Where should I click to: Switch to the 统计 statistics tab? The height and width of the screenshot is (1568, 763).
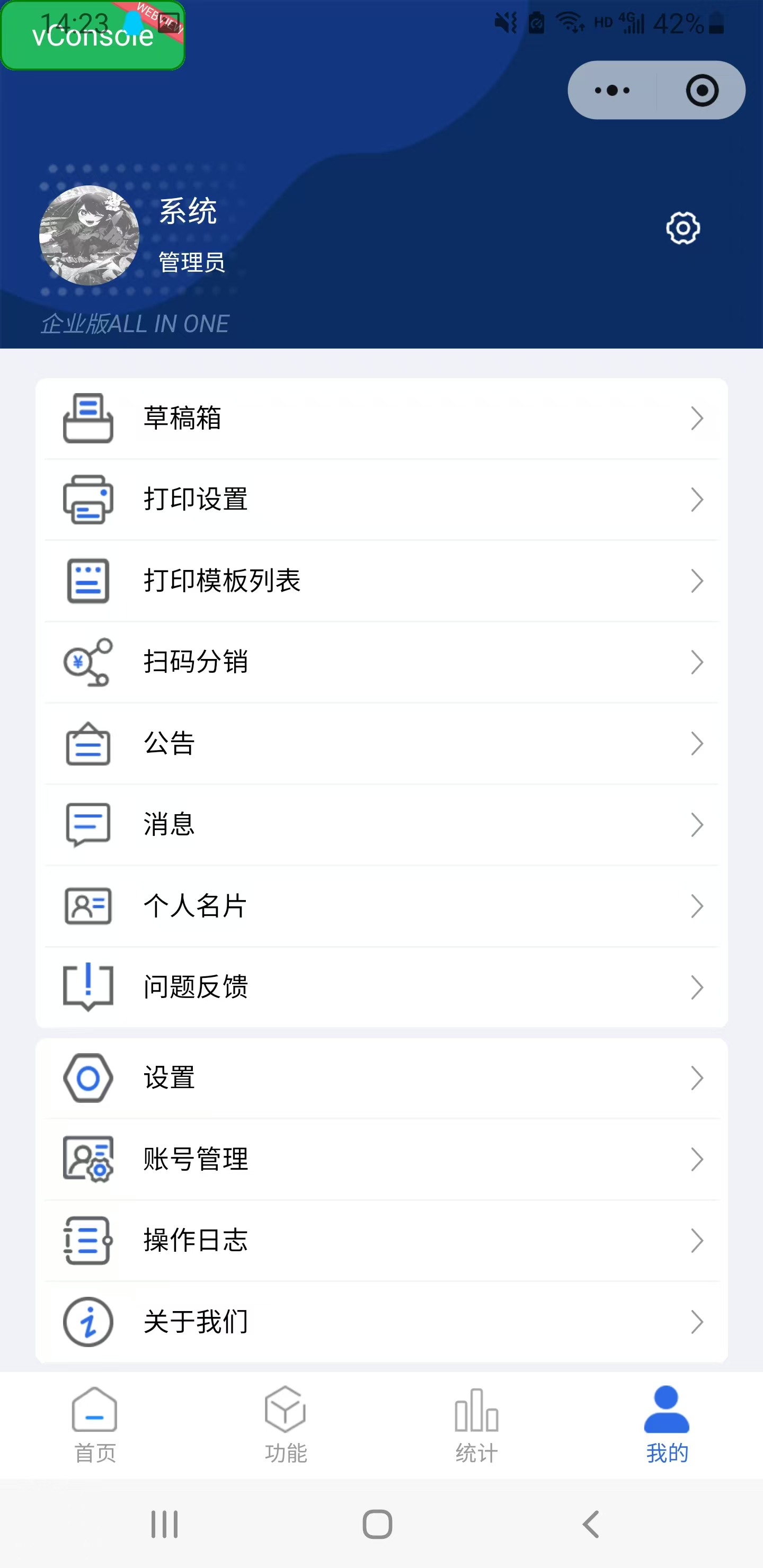(476, 1424)
